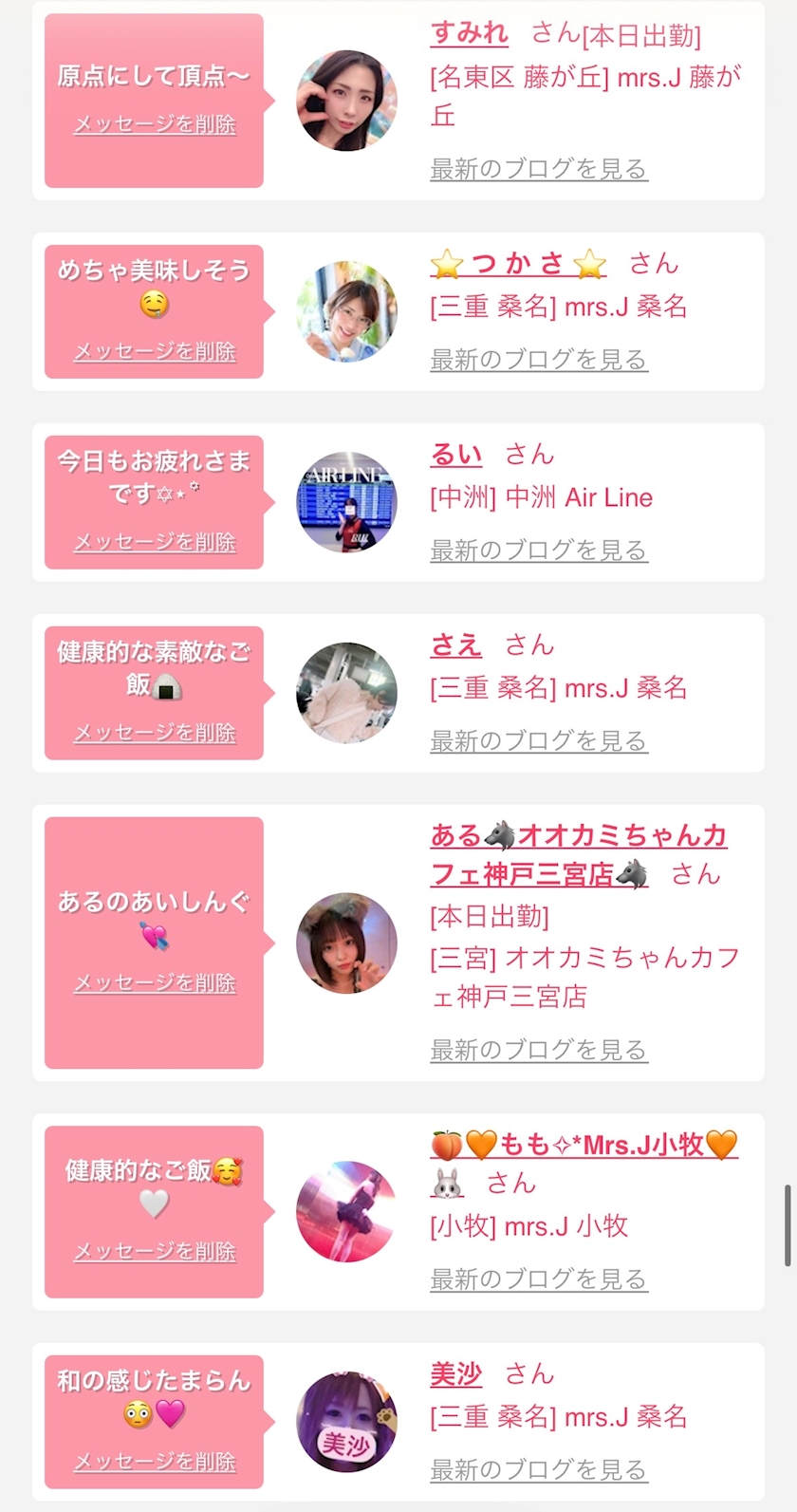Open るい's profile name link
Image resolution: width=797 pixels, height=1512 pixels.
pyautogui.click(x=456, y=454)
